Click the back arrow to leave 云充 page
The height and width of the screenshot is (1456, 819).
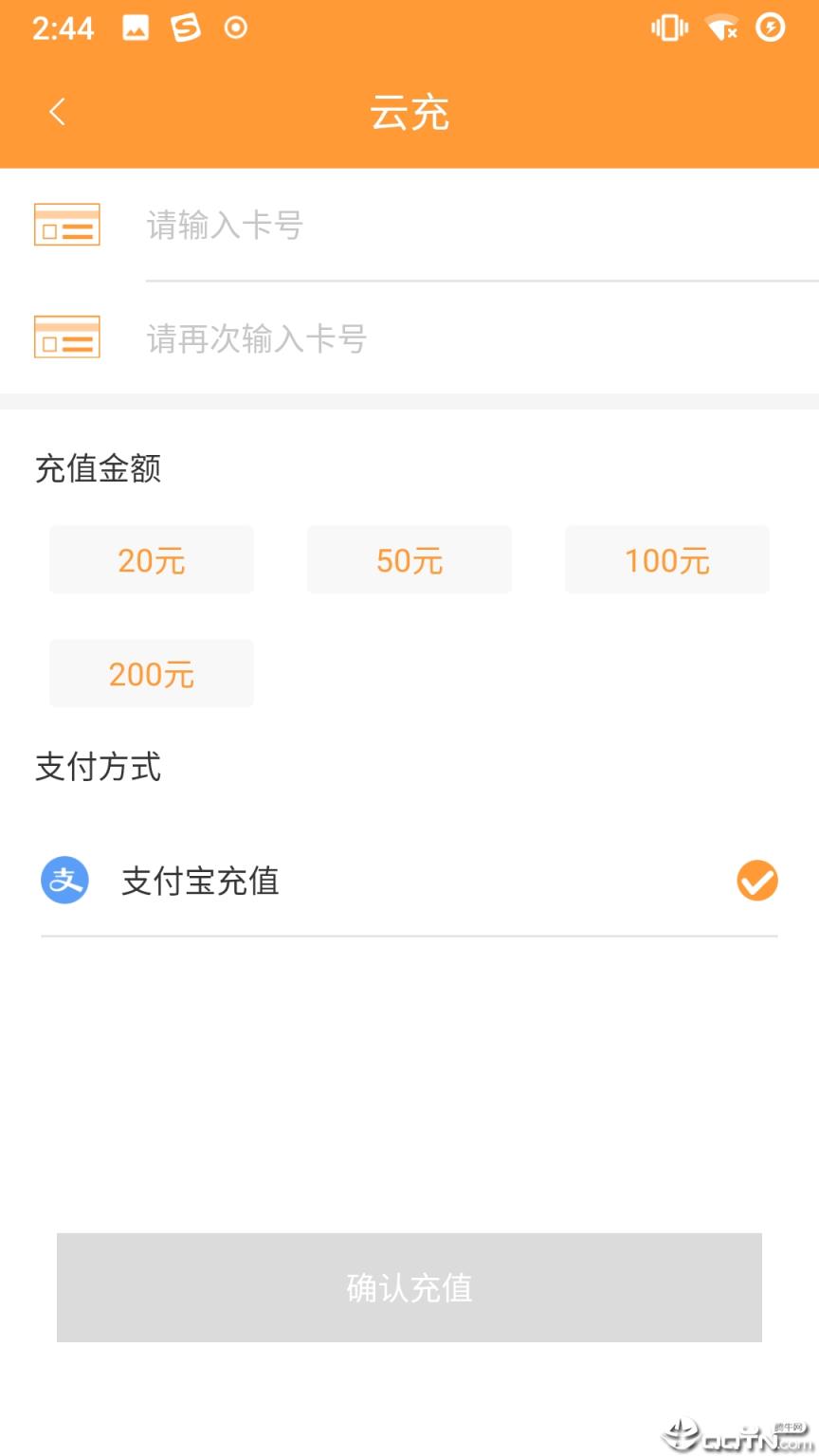pos(57,111)
